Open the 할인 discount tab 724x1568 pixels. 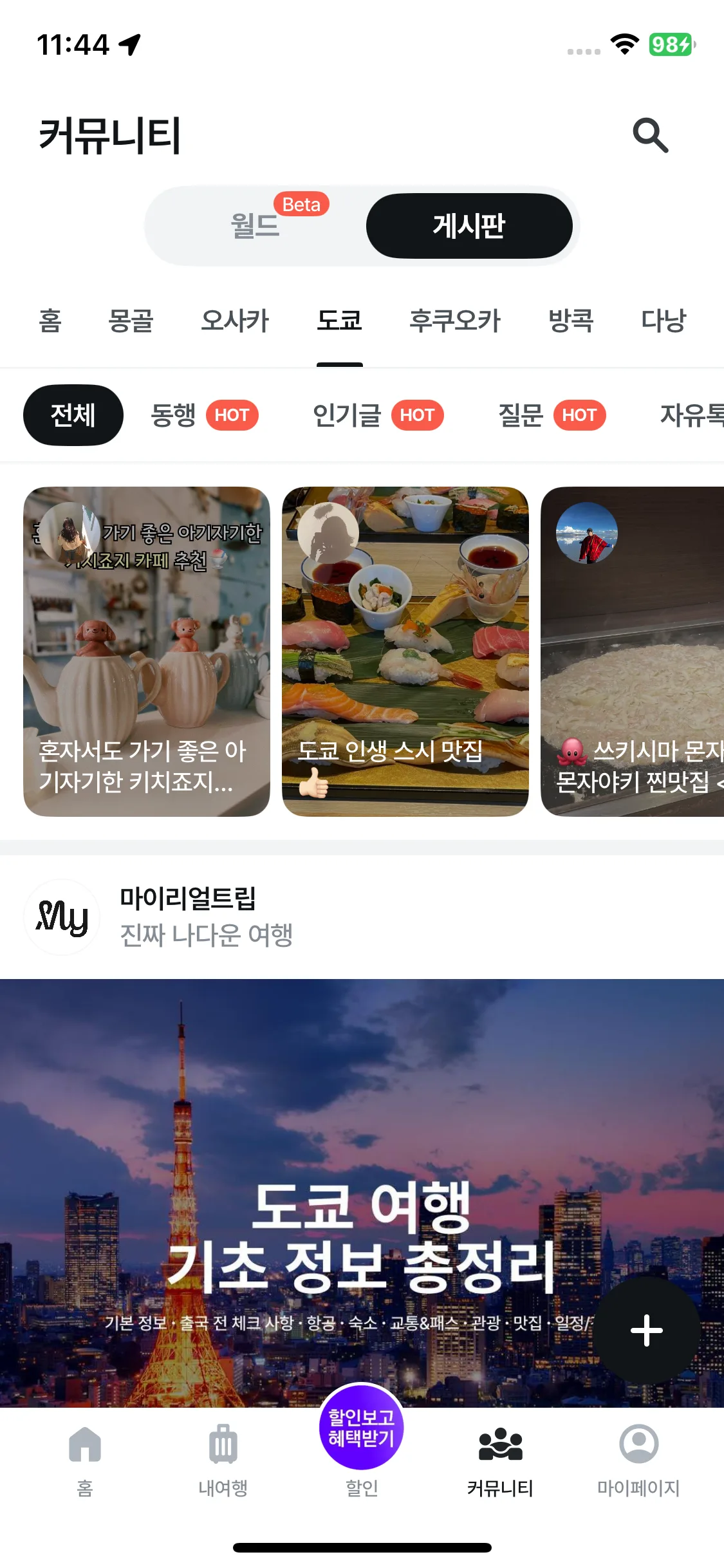(x=362, y=1448)
